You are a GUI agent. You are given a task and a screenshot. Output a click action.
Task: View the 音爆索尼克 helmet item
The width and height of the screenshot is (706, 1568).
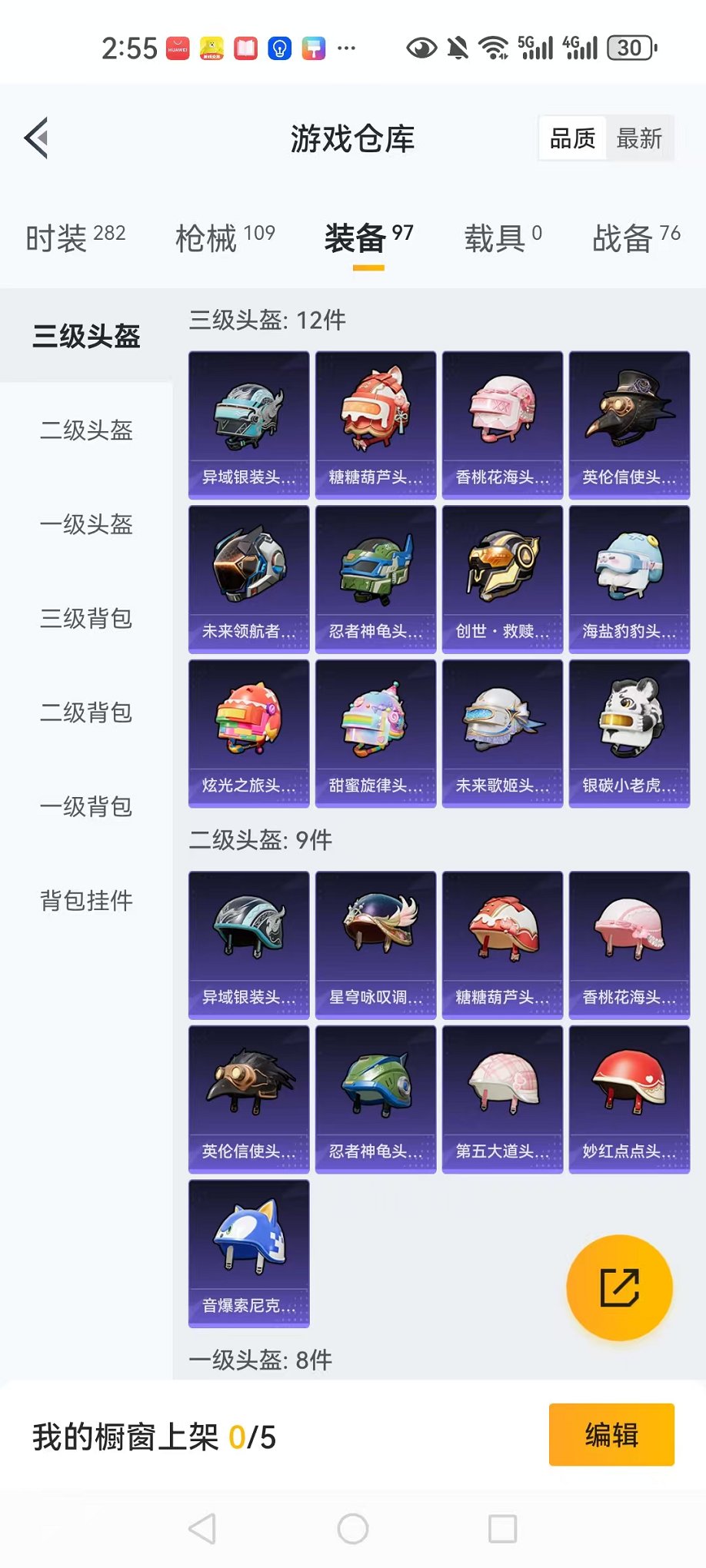pyautogui.click(x=248, y=1253)
